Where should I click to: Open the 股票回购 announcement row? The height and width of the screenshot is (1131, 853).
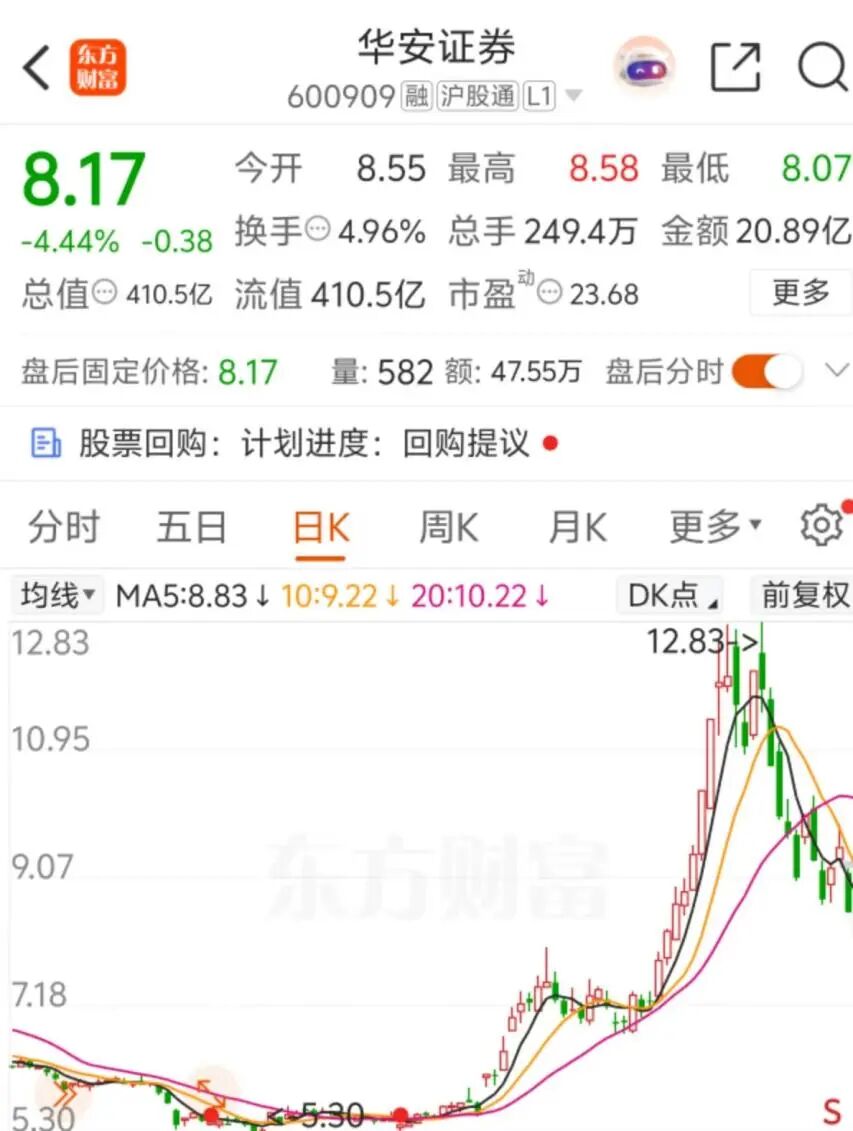426,444
